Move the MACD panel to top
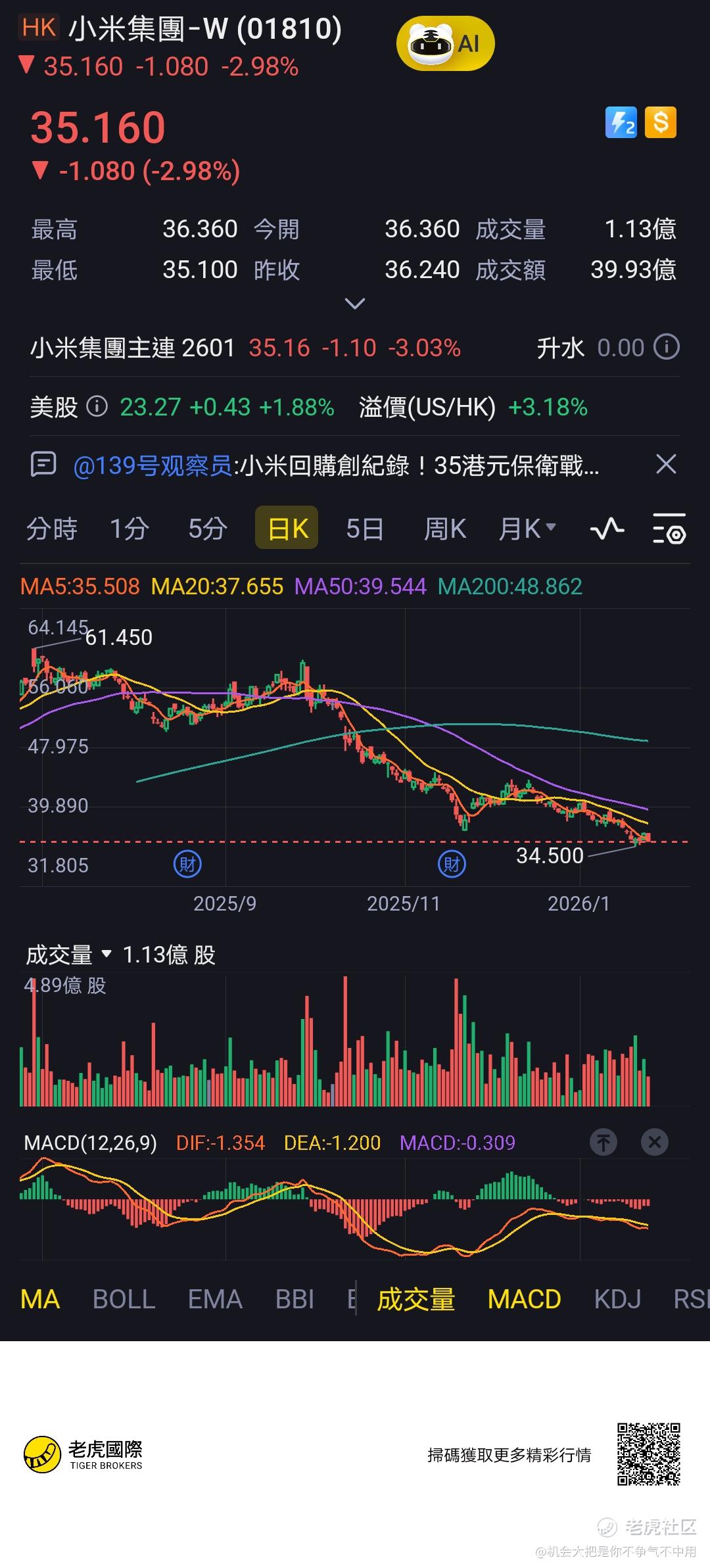The height and width of the screenshot is (1568, 710). pos(603,1142)
